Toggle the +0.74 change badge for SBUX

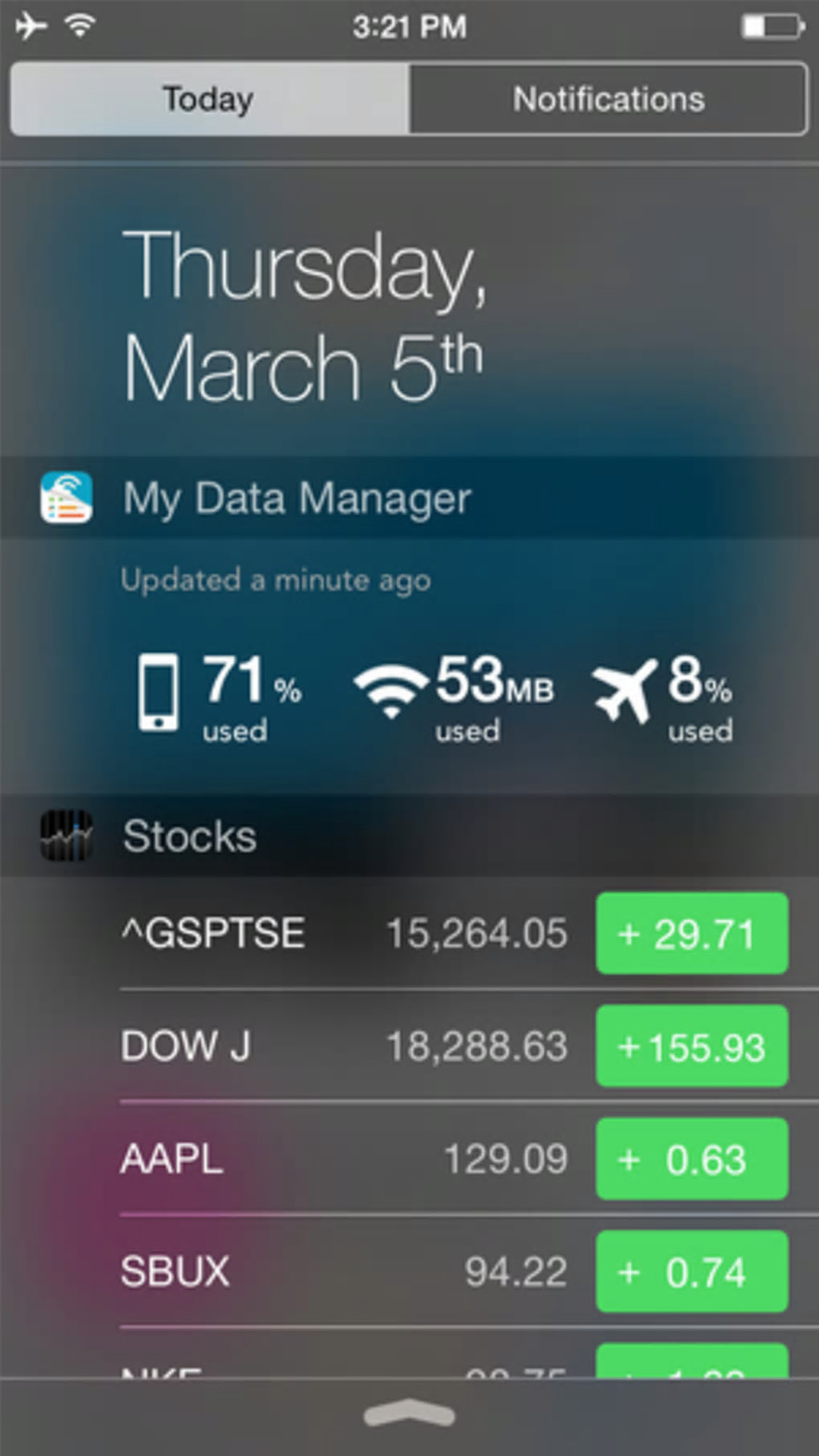691,1271
